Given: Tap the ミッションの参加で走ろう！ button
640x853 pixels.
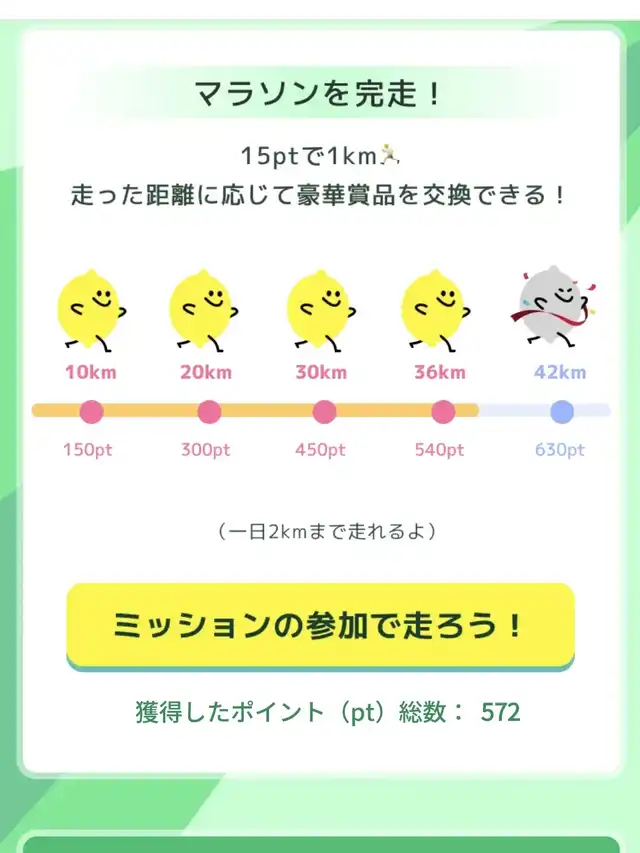Looking at the screenshot, I should click(320, 626).
